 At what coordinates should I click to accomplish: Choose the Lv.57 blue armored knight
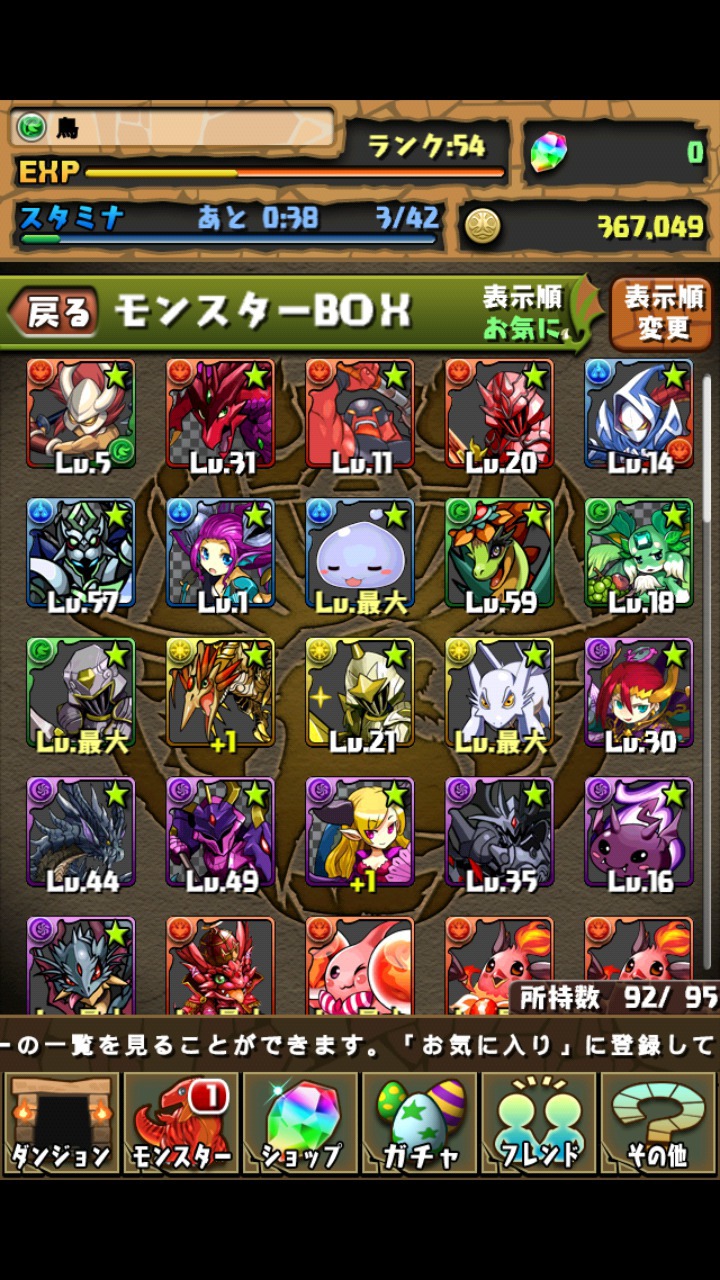pyautogui.click(x=80, y=554)
